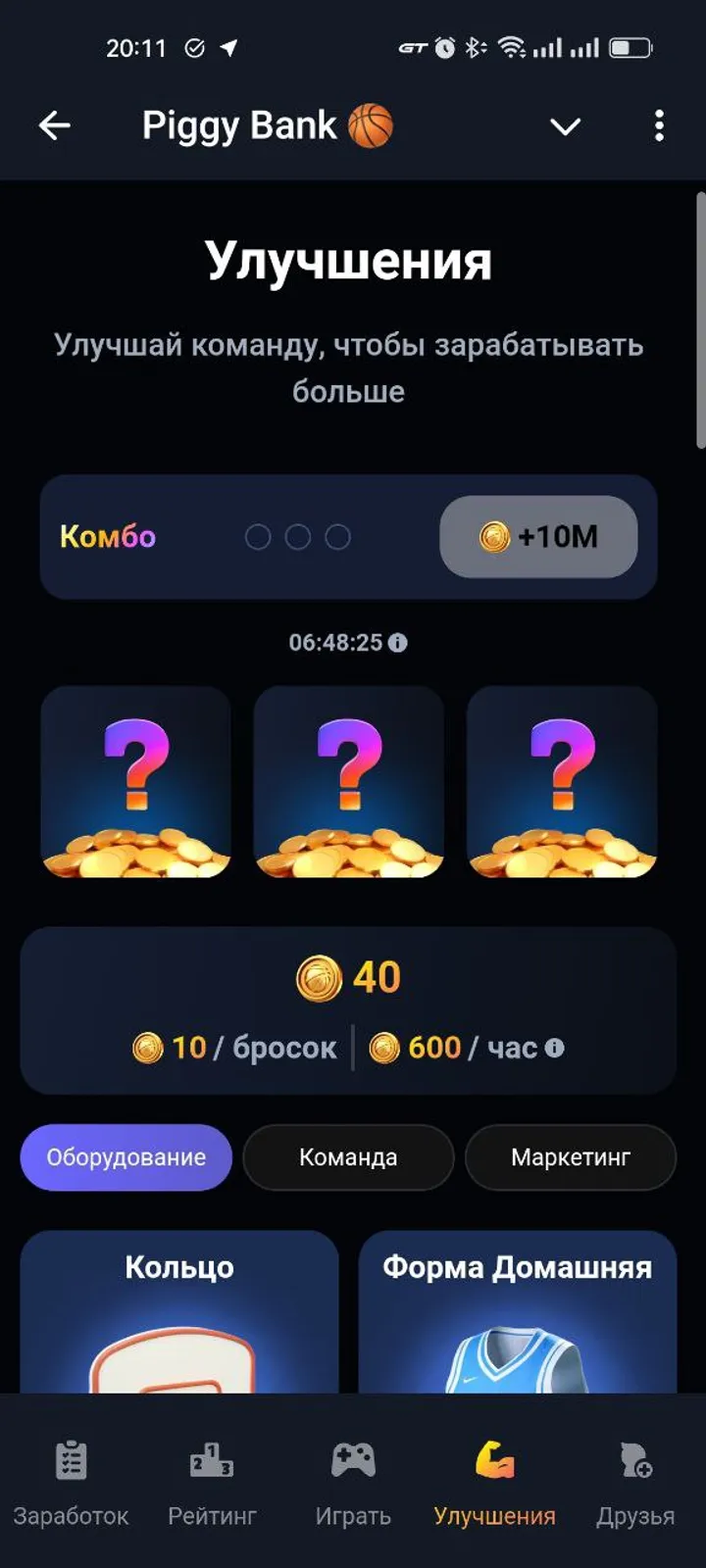Switch to the Команда tab
This screenshot has width=706, height=1568.
click(348, 1157)
